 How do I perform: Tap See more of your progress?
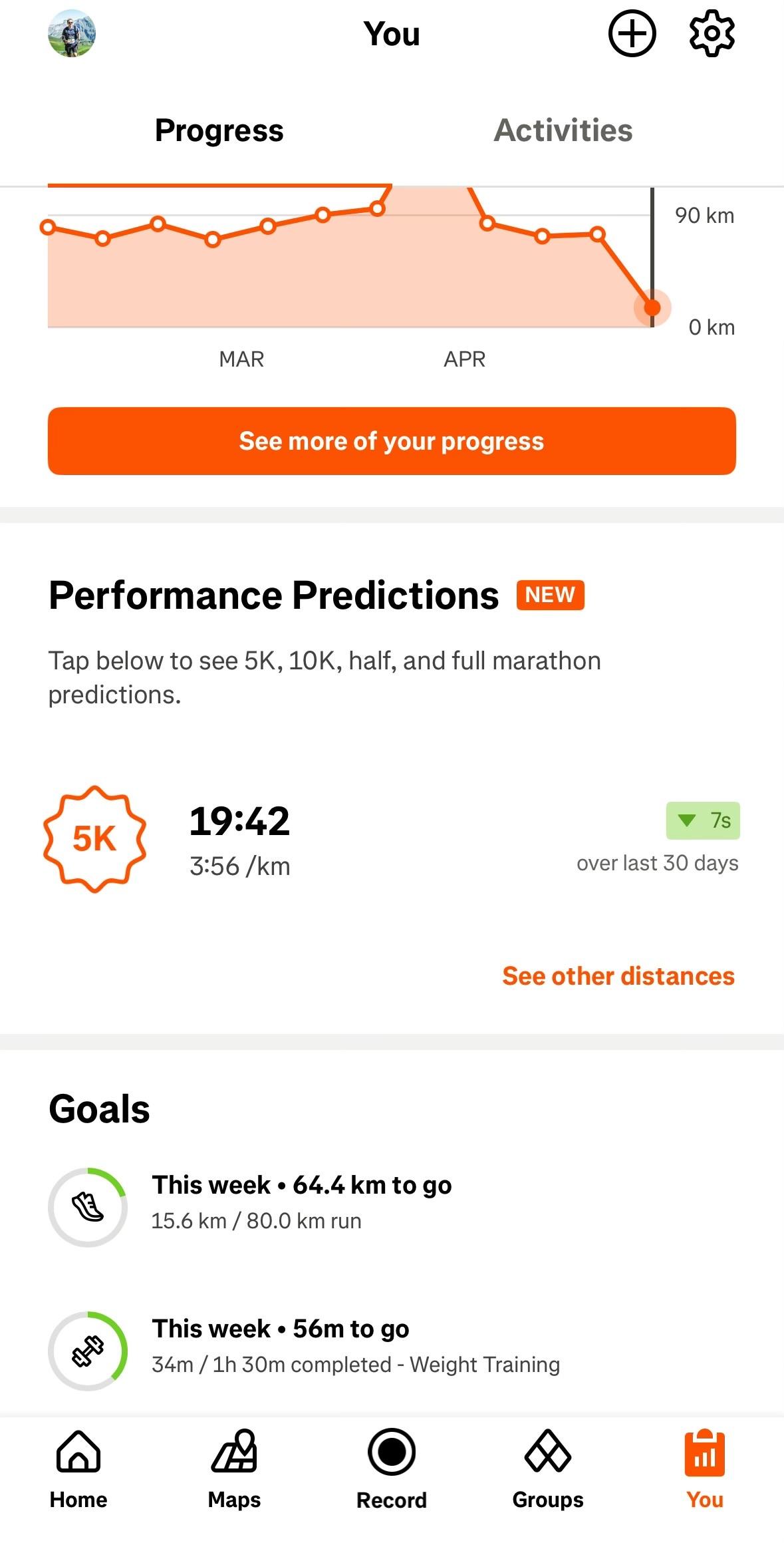point(392,441)
